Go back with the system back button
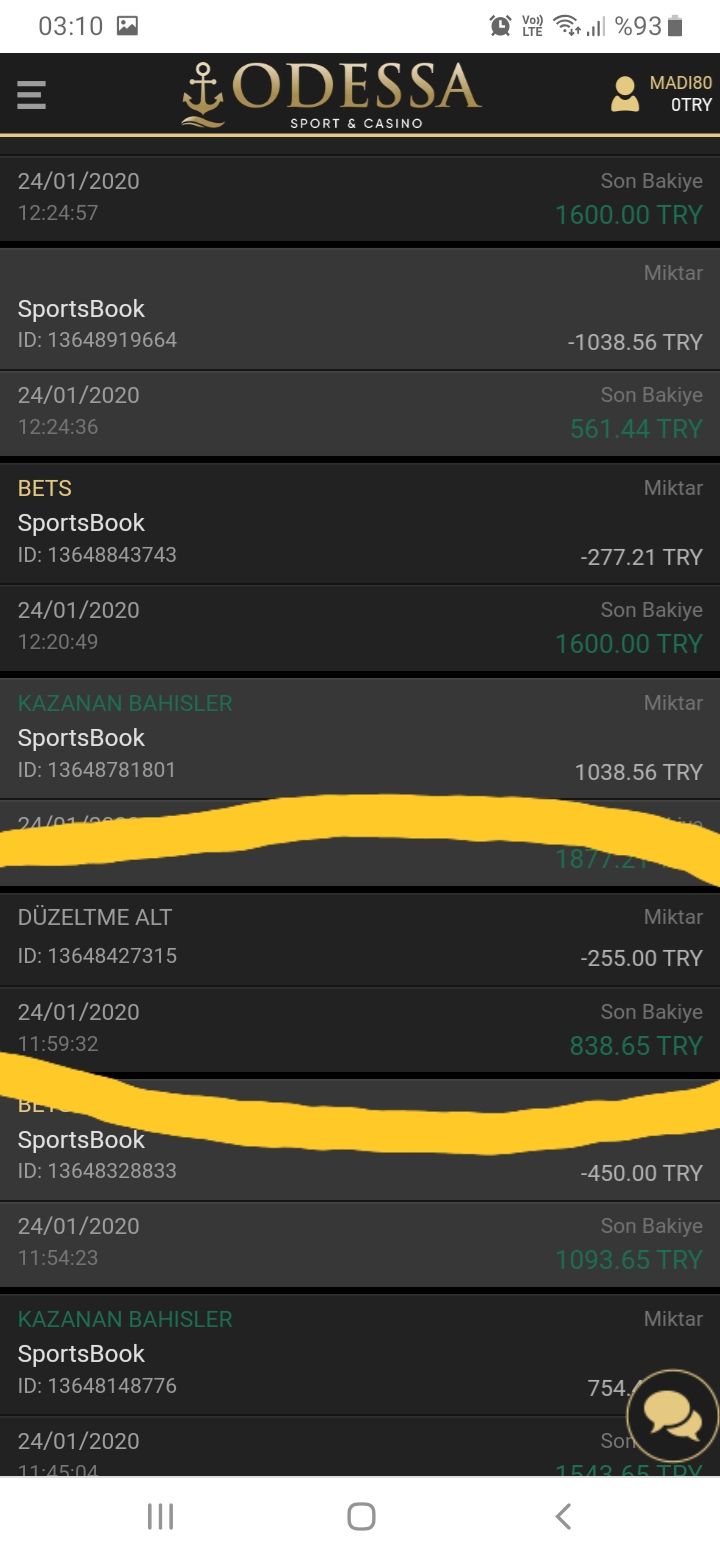This screenshot has height=1560, width=720. click(x=563, y=1516)
